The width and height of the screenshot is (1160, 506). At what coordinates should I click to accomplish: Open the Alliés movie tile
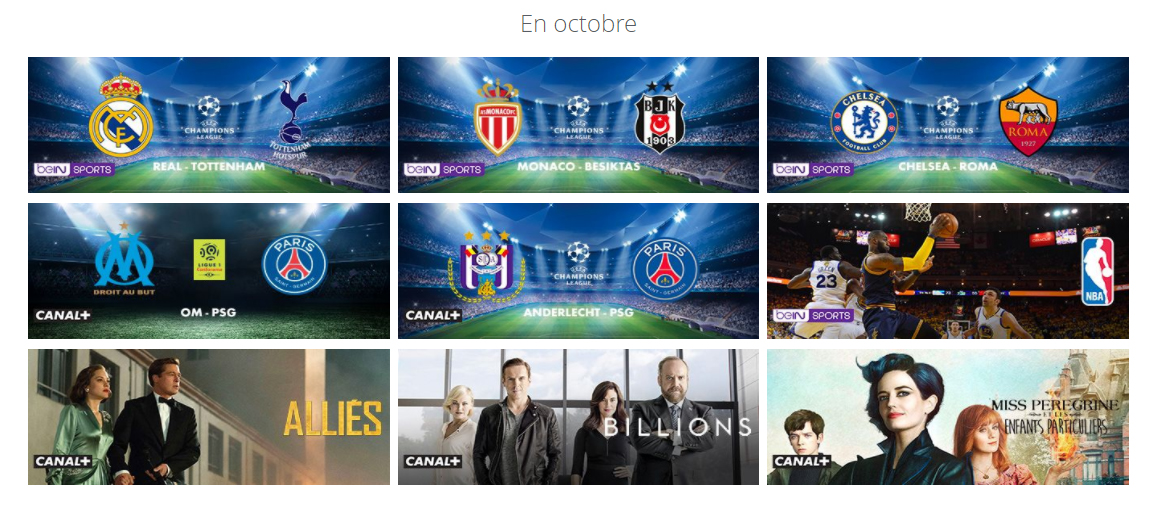point(209,417)
